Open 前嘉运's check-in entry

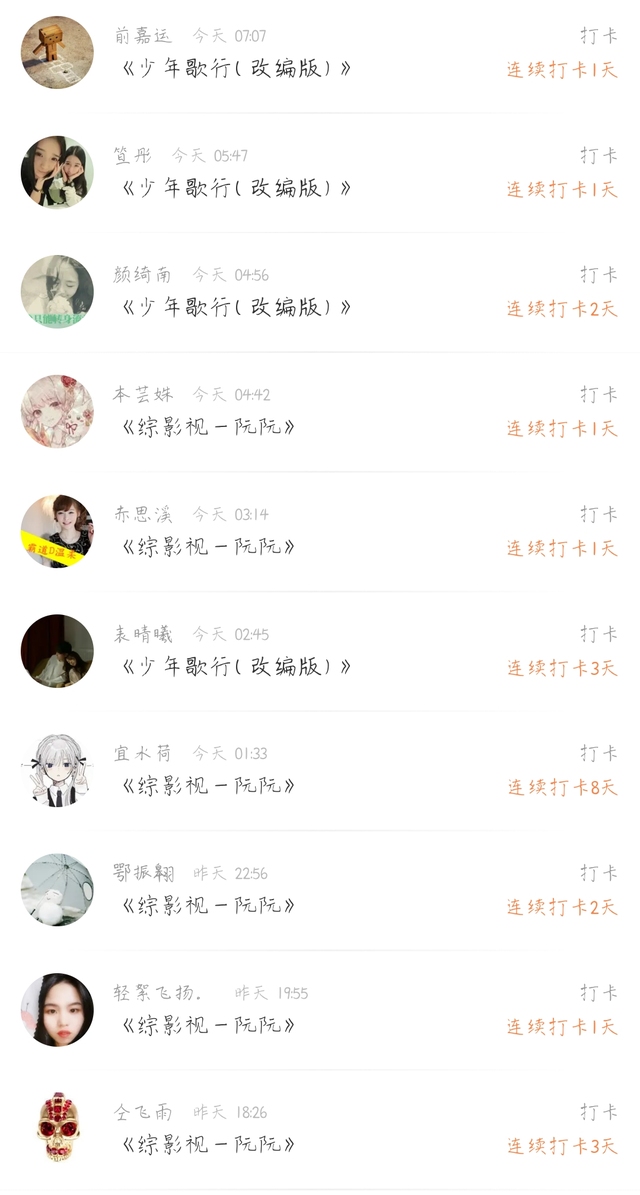(x=320, y=54)
